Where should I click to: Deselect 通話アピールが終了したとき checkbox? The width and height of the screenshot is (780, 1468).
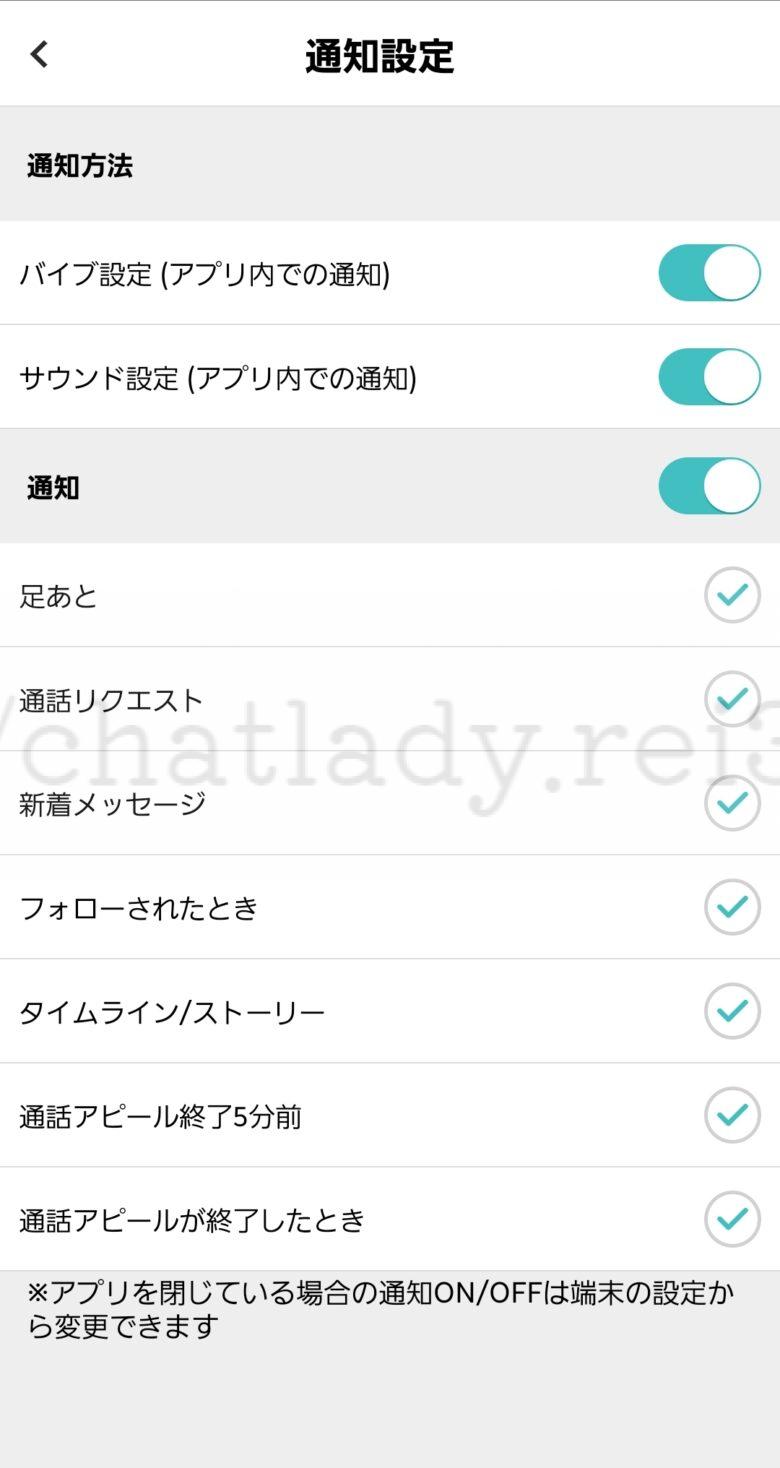click(732, 1219)
